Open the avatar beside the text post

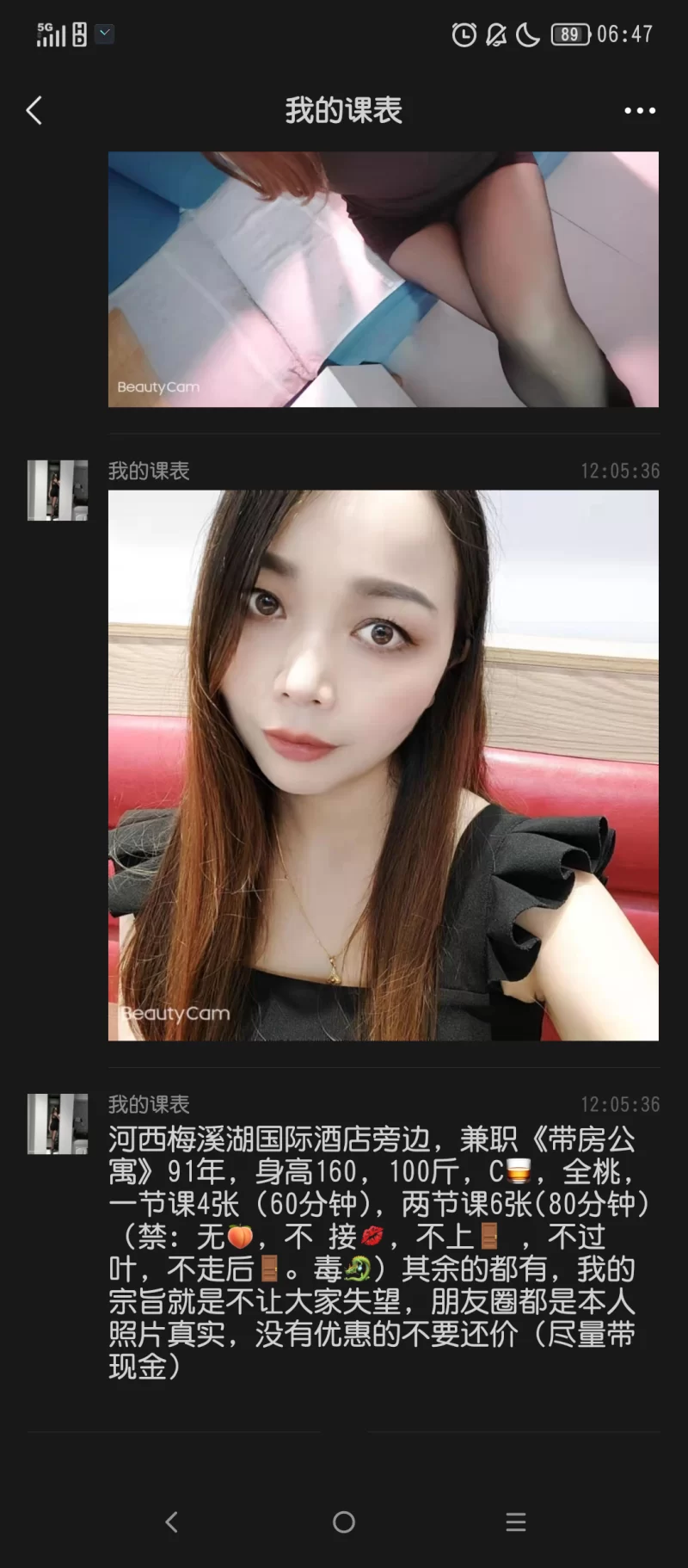tap(58, 1124)
